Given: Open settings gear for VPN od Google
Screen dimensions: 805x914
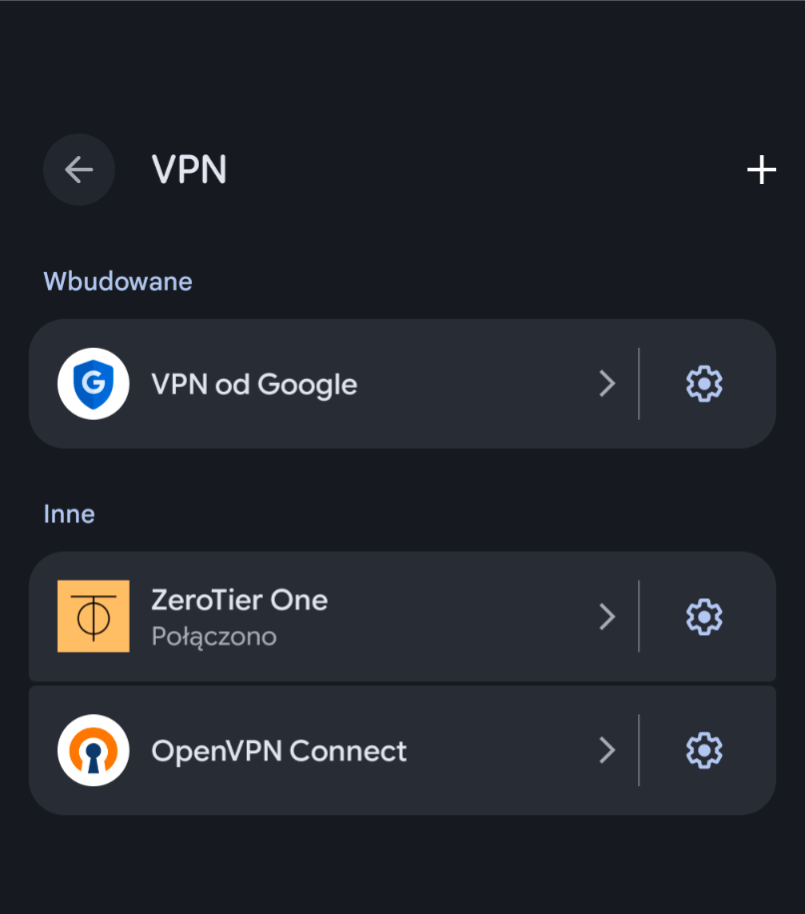Looking at the screenshot, I should pos(704,383).
